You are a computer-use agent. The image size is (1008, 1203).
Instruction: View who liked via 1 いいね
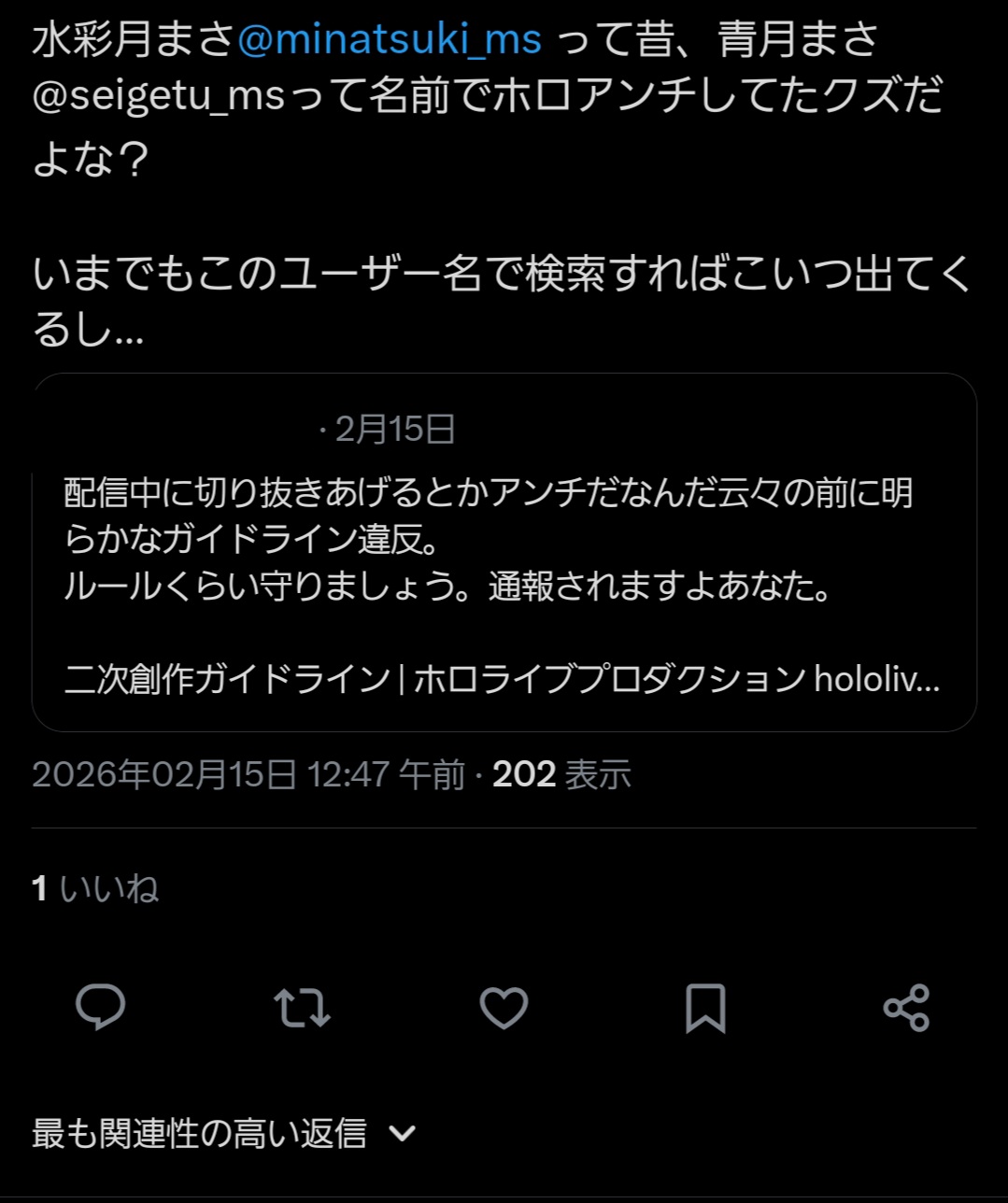pos(95,888)
